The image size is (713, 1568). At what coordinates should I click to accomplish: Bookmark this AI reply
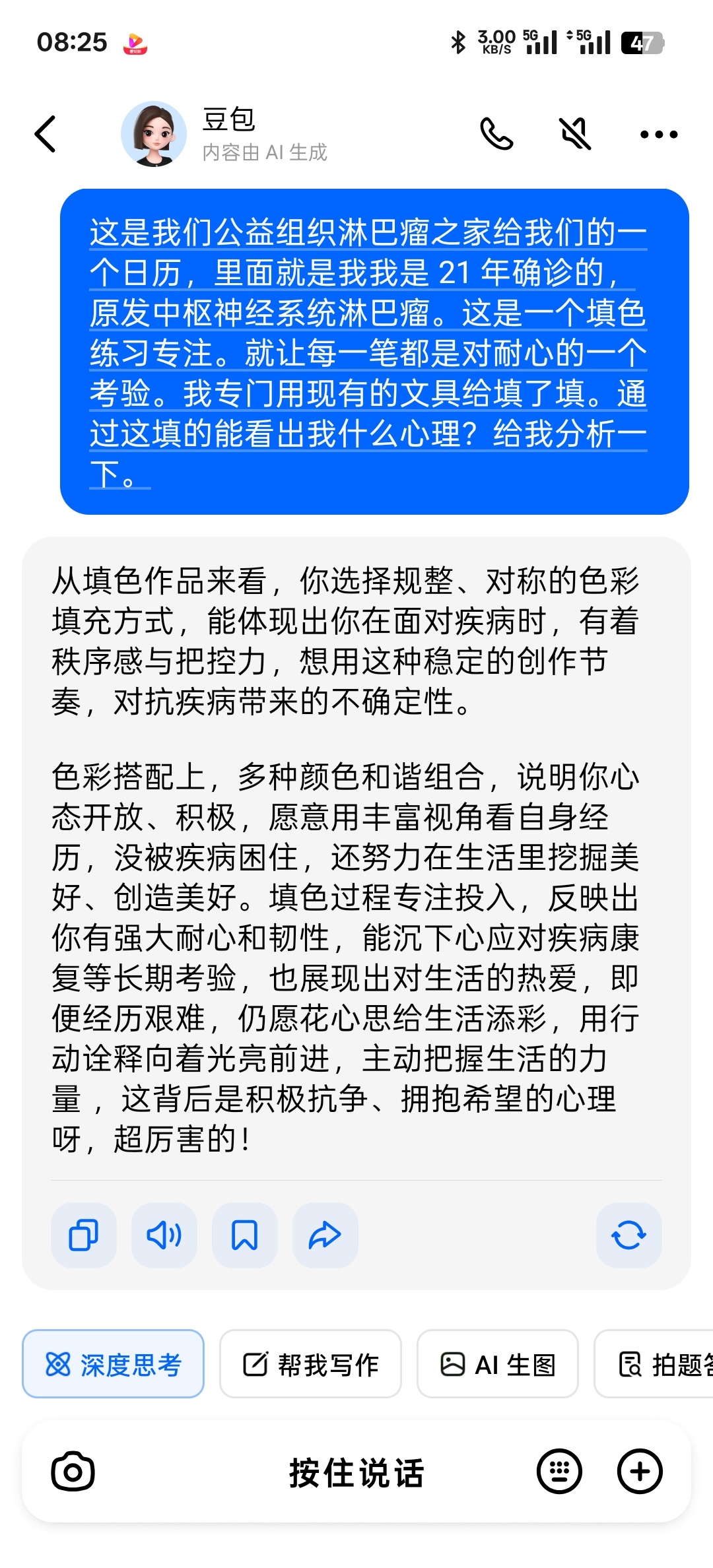[245, 1235]
